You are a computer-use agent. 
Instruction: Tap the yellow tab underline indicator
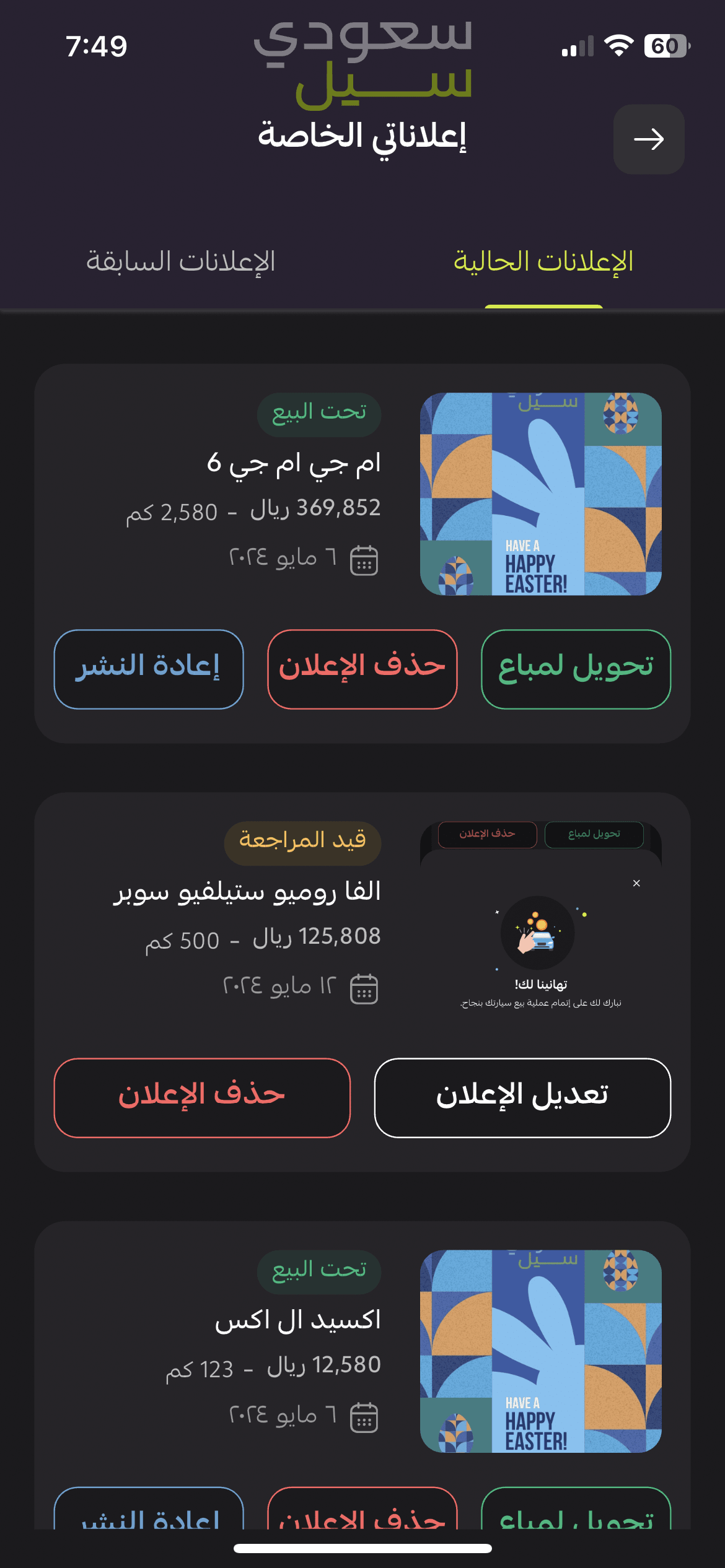544,305
